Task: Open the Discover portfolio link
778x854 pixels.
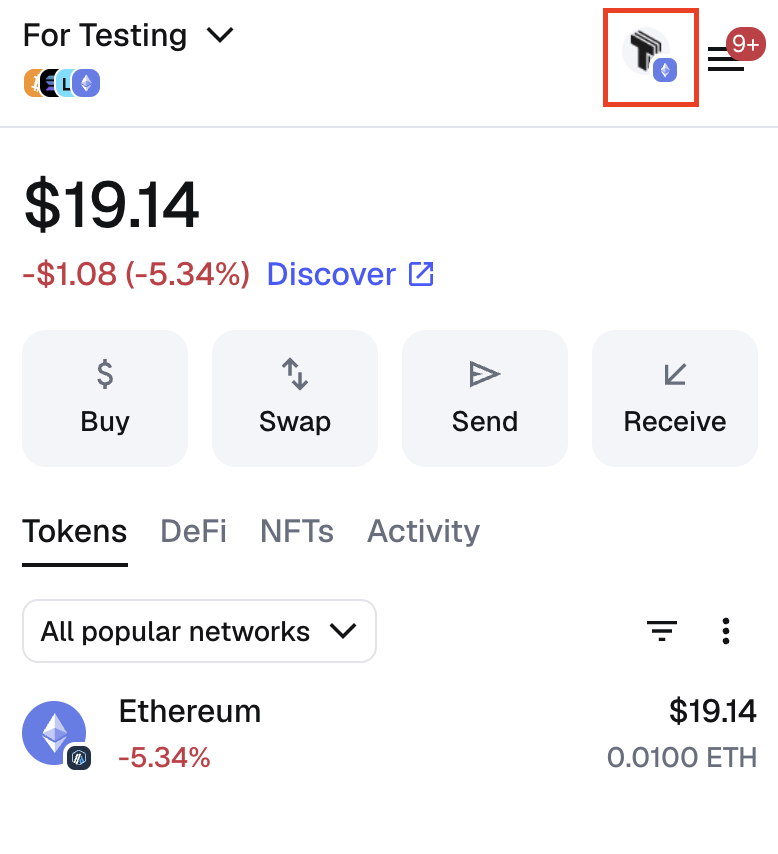Action: [350, 274]
